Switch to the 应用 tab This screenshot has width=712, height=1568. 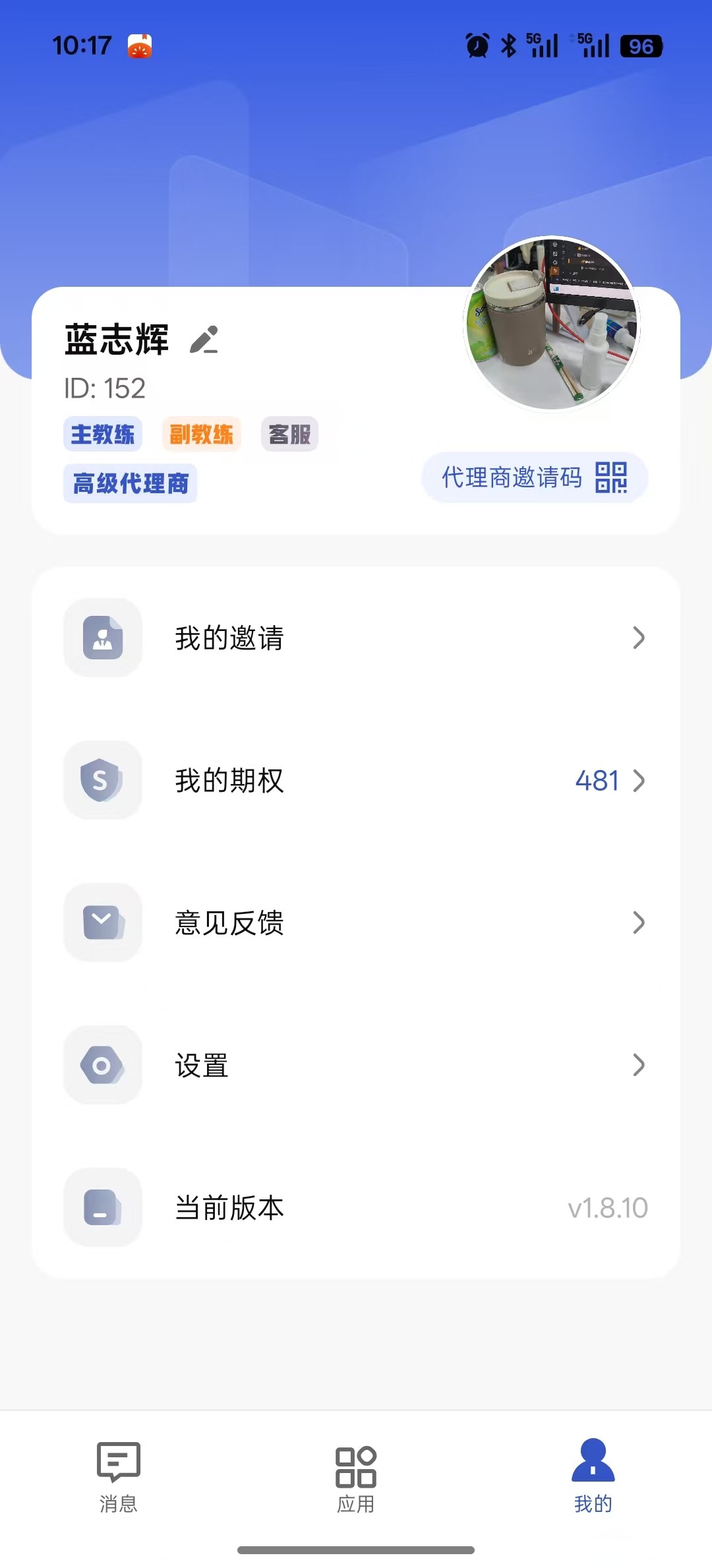(x=355, y=1480)
